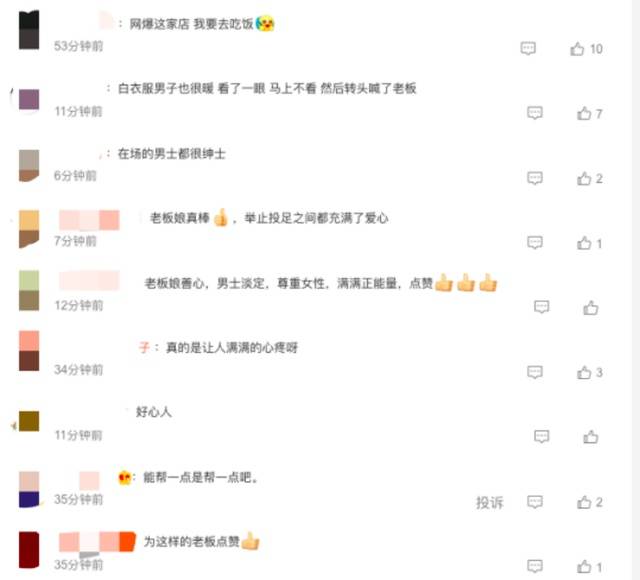Like the 能帮一点是帮一点吧 comment
Image resolution: width=640 pixels, height=580 pixels.
coord(584,502)
